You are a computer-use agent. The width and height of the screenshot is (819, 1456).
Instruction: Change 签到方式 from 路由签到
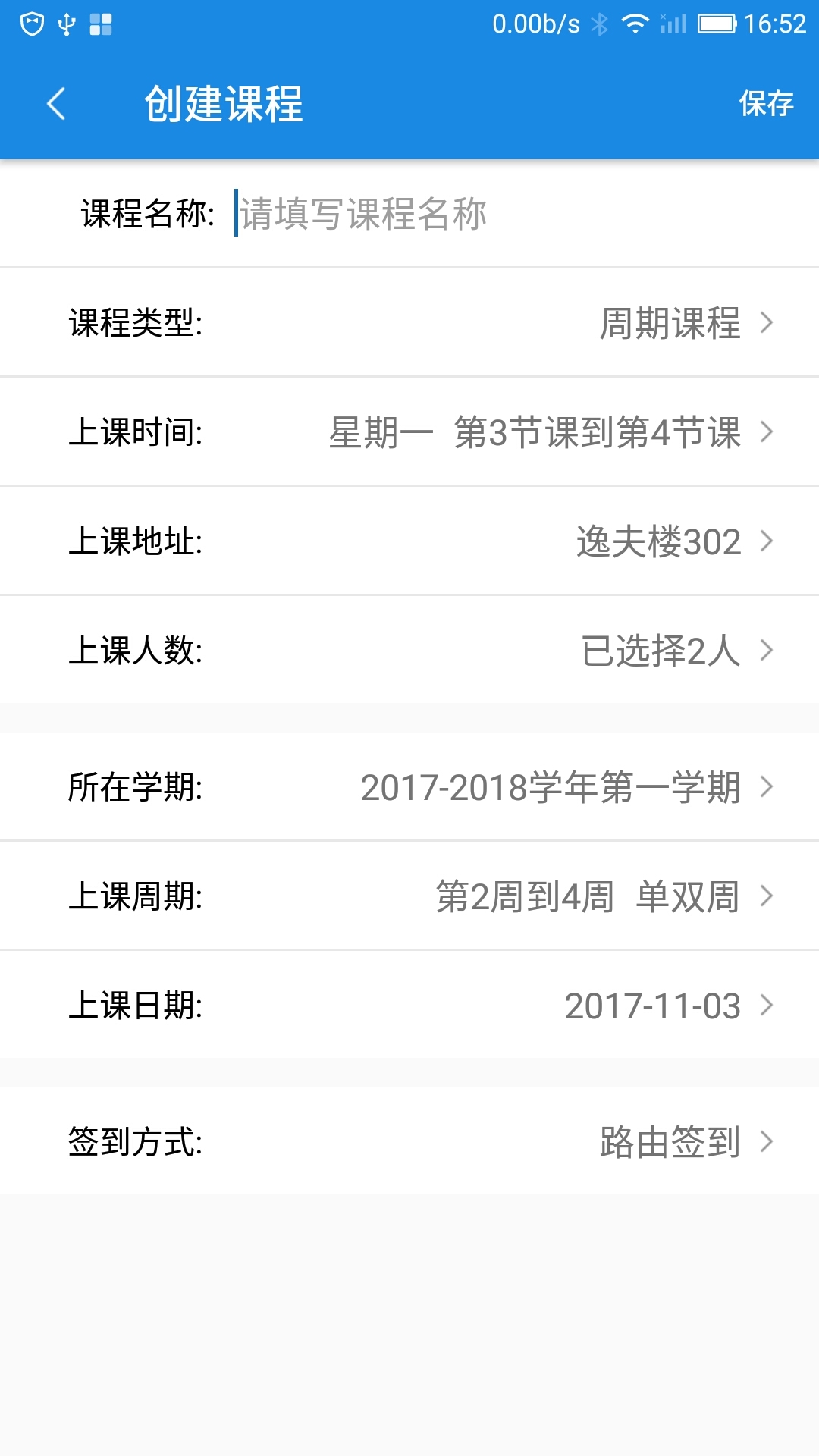(x=409, y=1142)
